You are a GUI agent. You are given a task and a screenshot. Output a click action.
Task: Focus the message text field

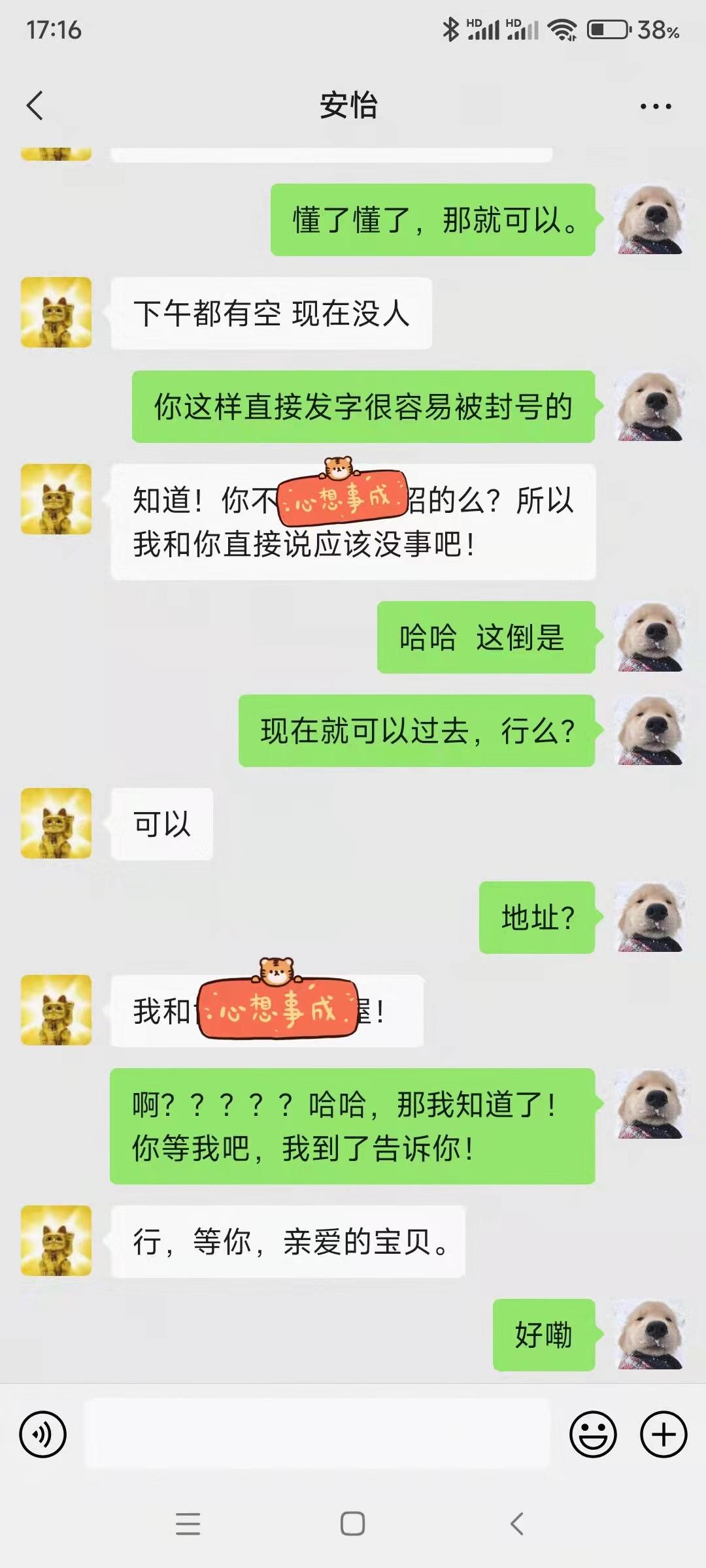click(318, 1435)
